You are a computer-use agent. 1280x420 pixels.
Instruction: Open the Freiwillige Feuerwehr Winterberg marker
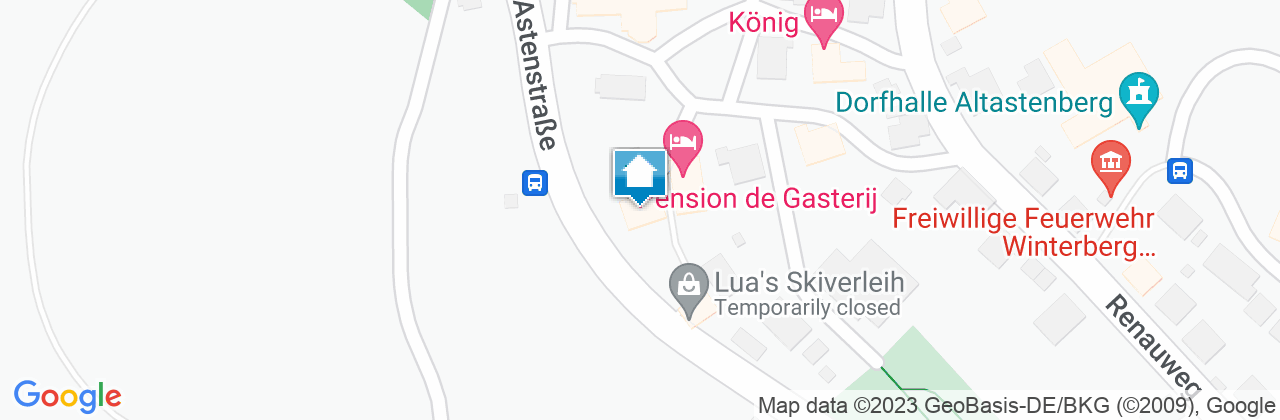[1111, 165]
